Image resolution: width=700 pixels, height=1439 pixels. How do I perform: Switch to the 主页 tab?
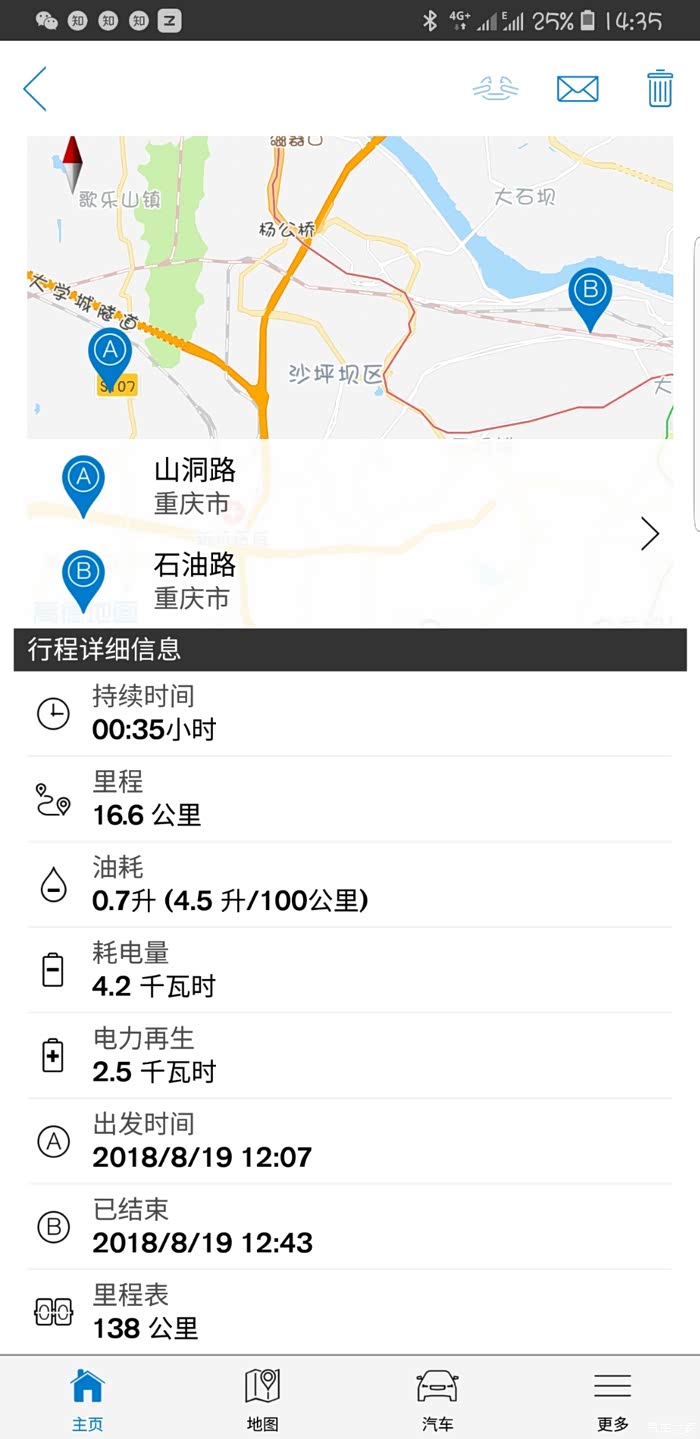[87, 1398]
